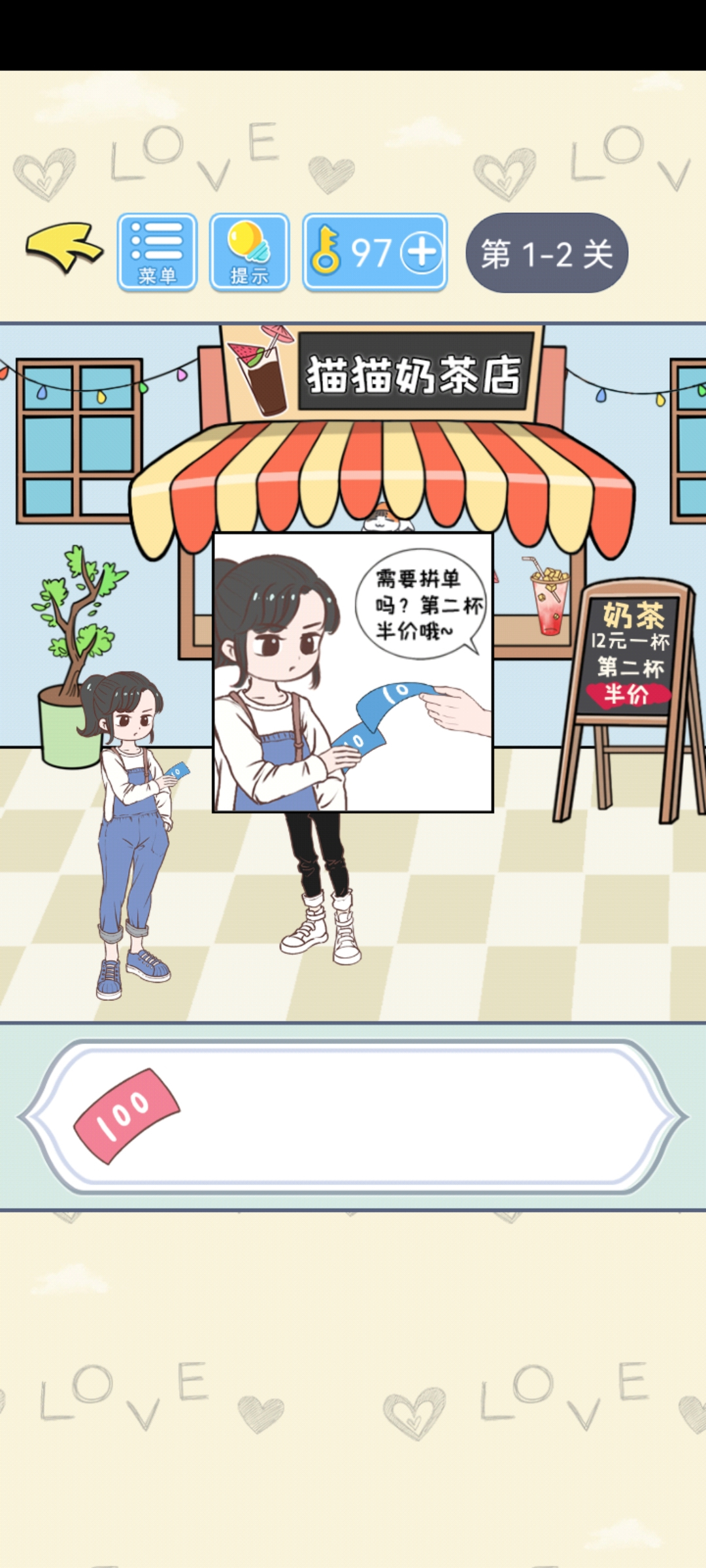Screen dimensions: 706x1568
Task: Add more keys with the plus button
Action: click(x=421, y=253)
